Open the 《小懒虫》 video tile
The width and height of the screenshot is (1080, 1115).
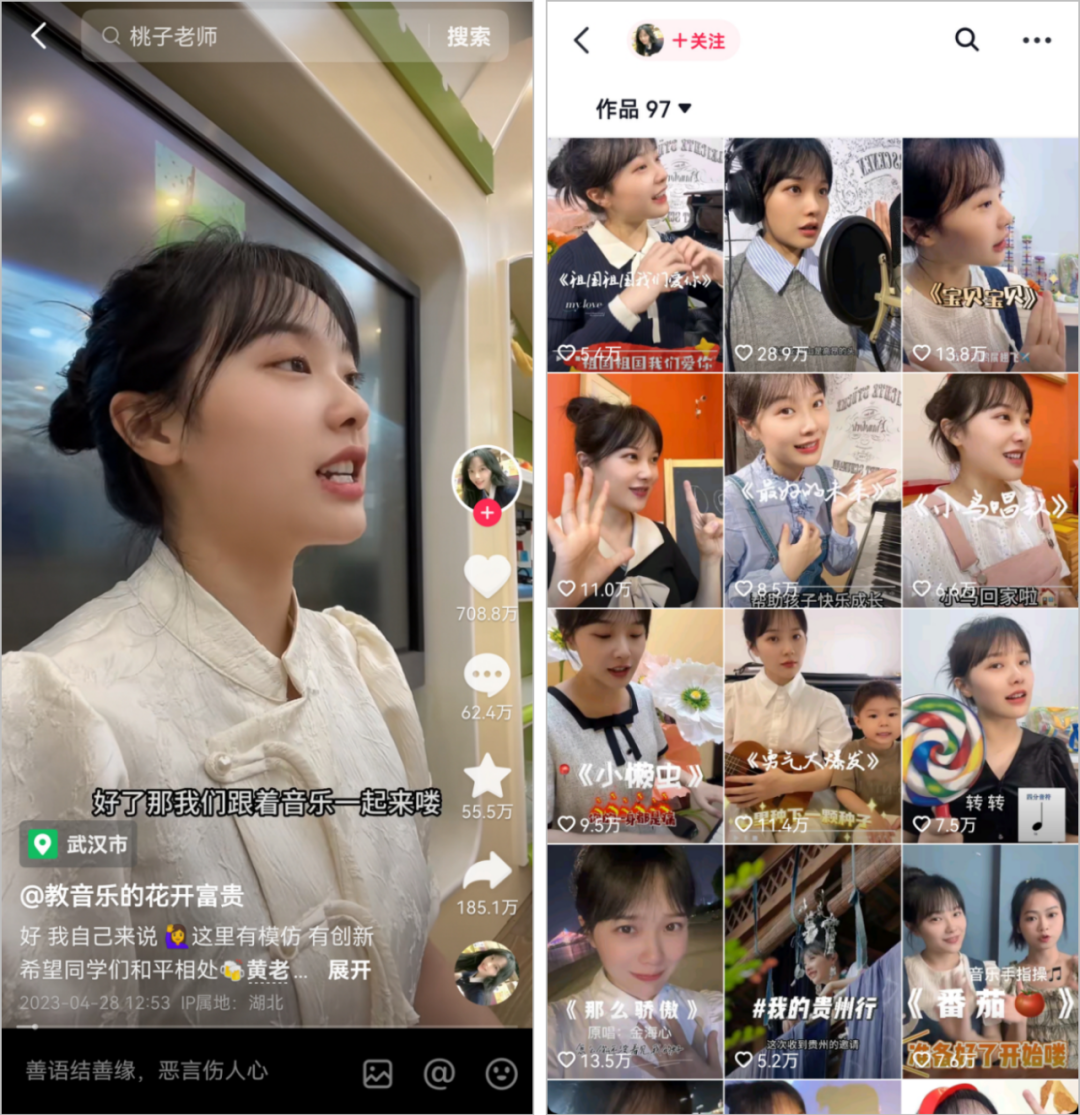pos(634,725)
